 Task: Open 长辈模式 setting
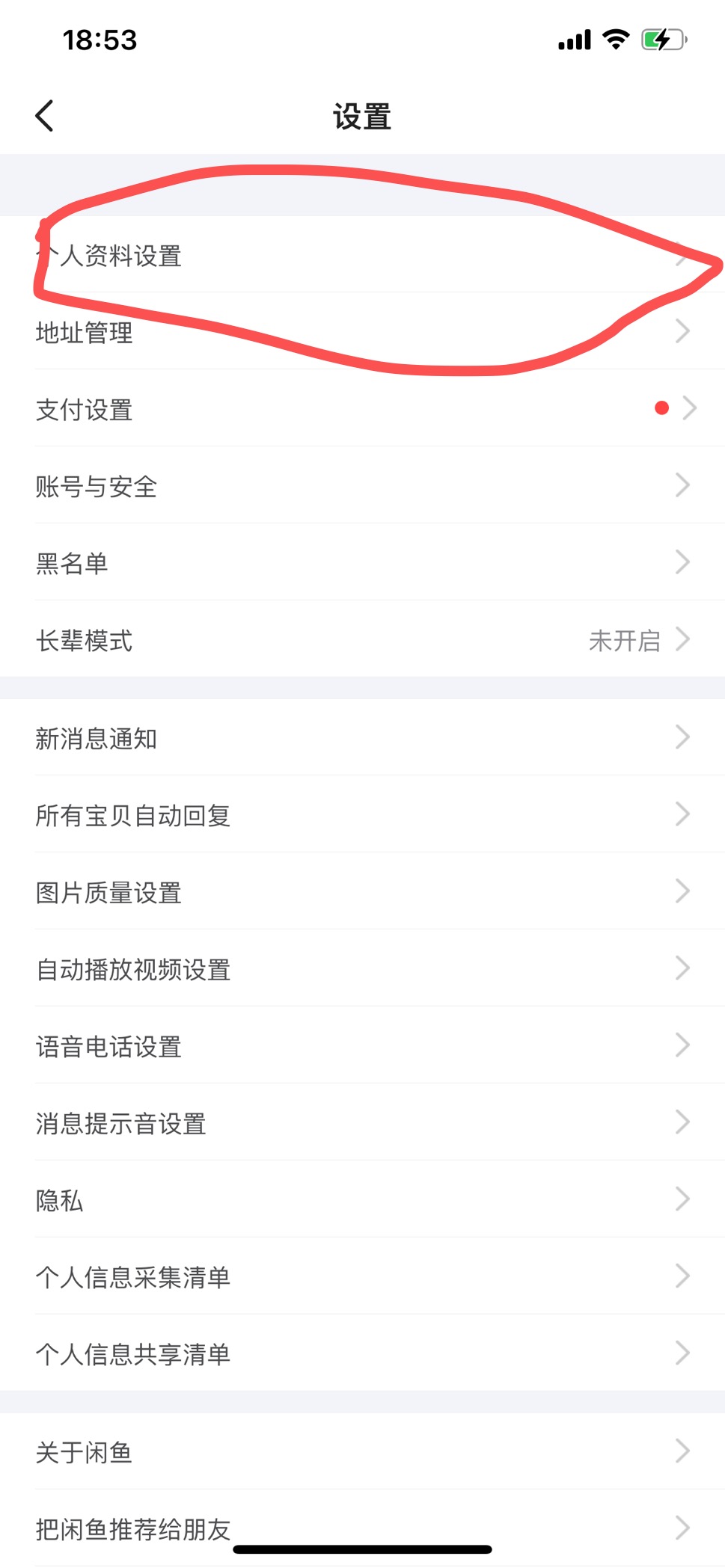362,639
